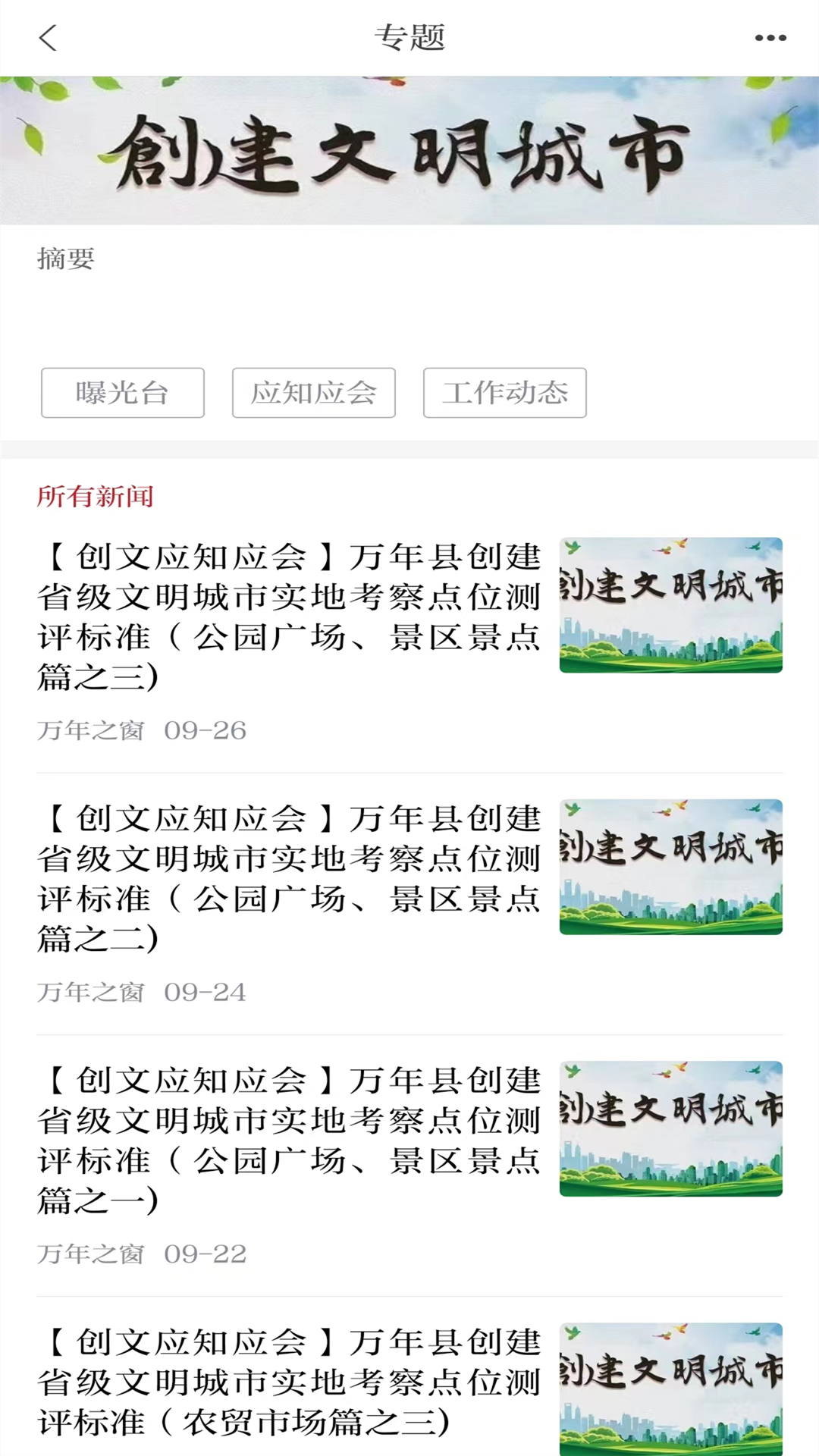Tap 万年之窗 source under the first article
This screenshot has width=819, height=1456.
(x=92, y=729)
